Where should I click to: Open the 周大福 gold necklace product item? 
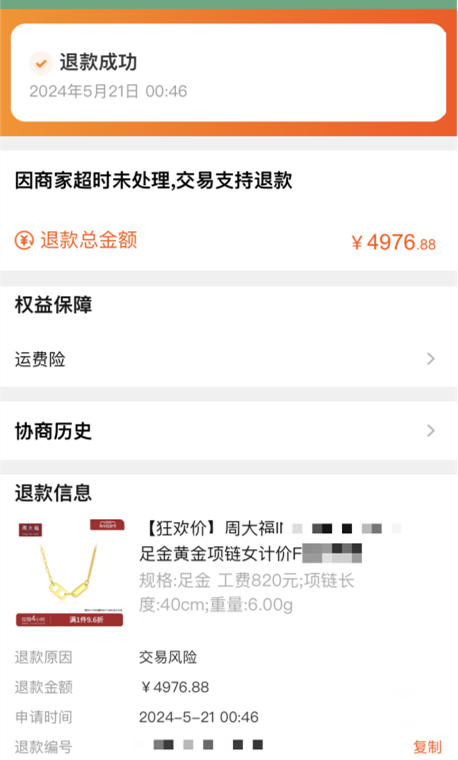228,572
